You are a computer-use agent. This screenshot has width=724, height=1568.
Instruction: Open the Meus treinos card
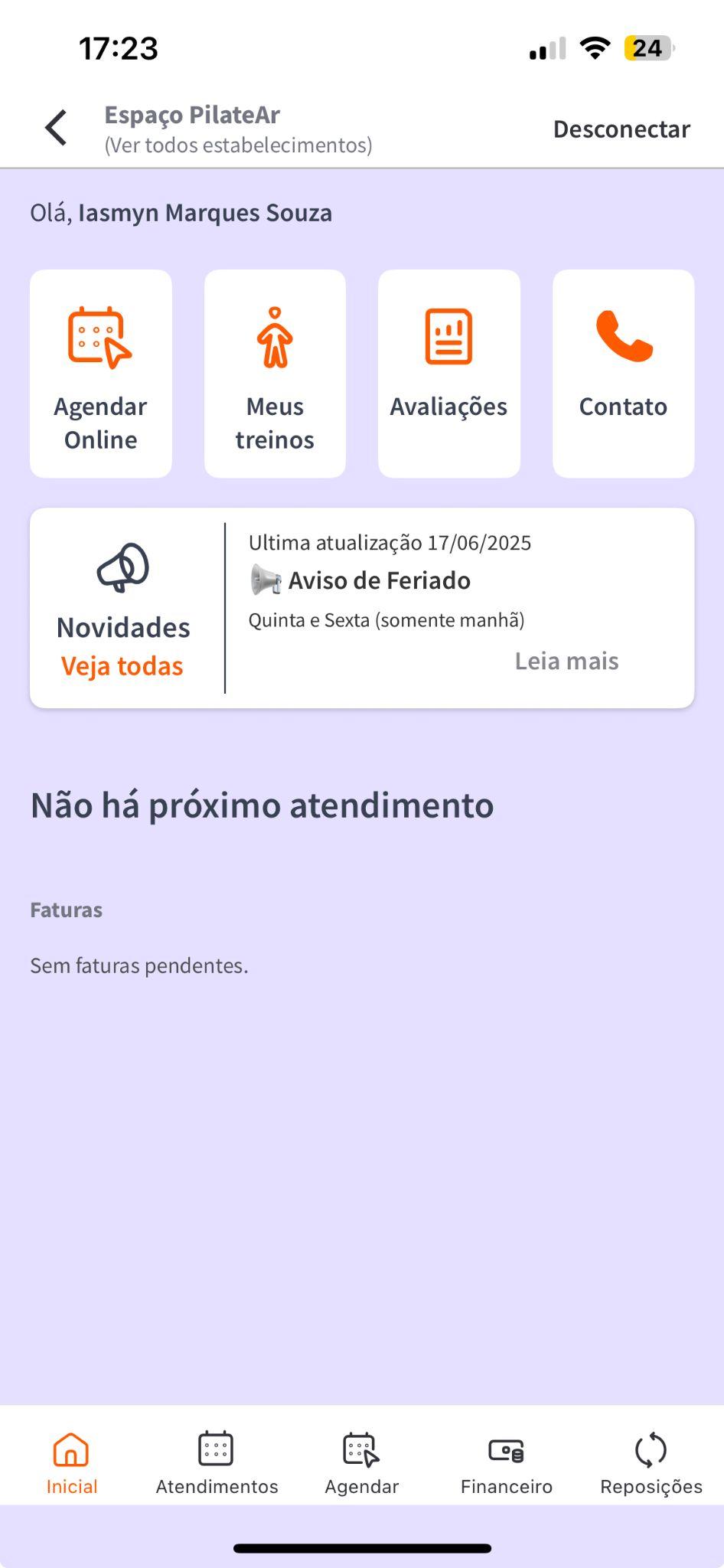tap(275, 374)
